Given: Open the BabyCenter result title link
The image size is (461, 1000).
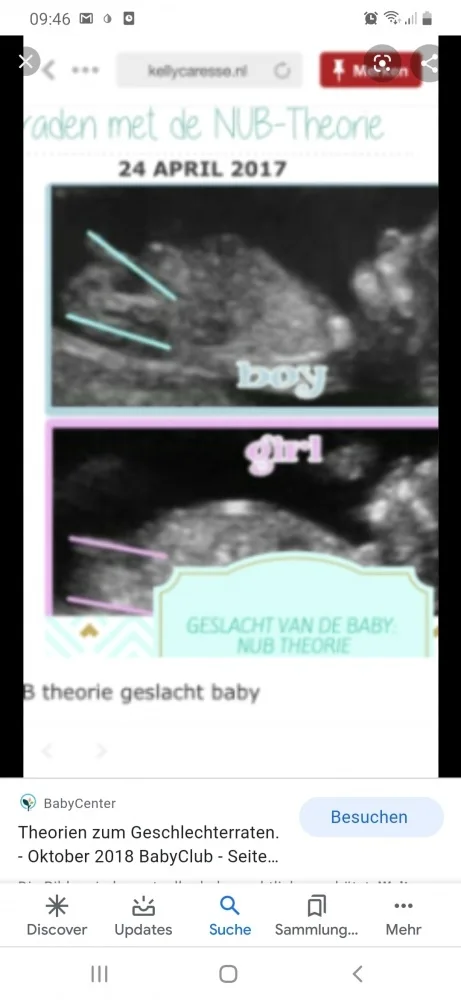Looking at the screenshot, I should click(x=148, y=844).
